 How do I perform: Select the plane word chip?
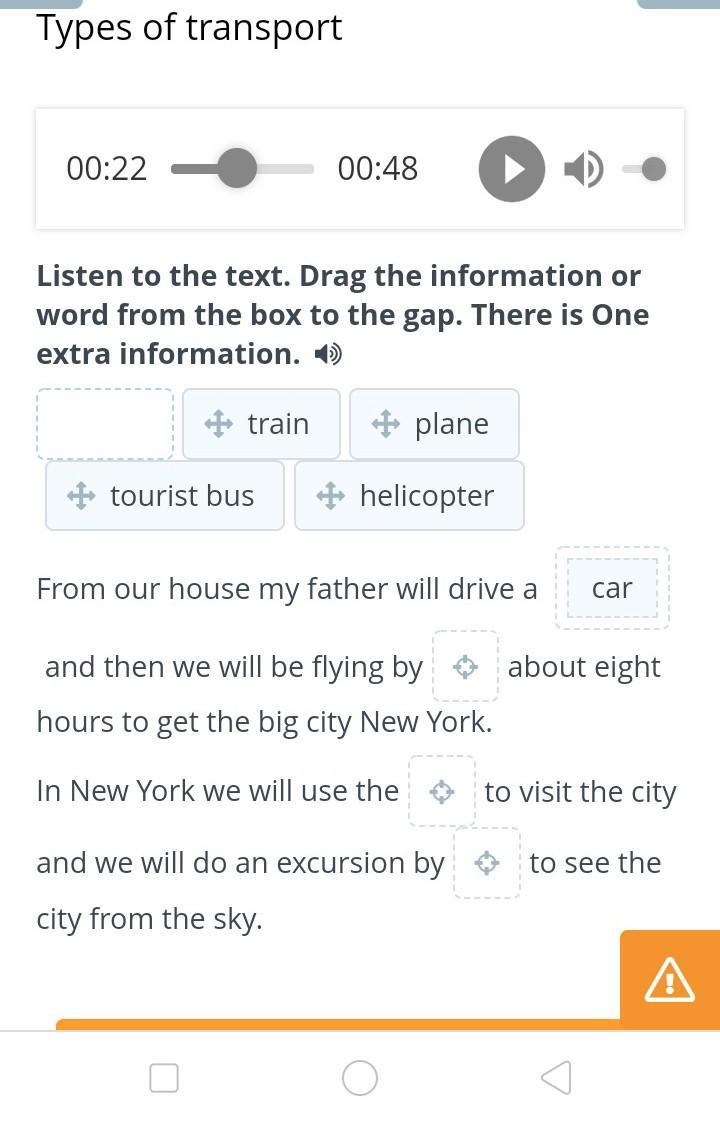[434, 424]
